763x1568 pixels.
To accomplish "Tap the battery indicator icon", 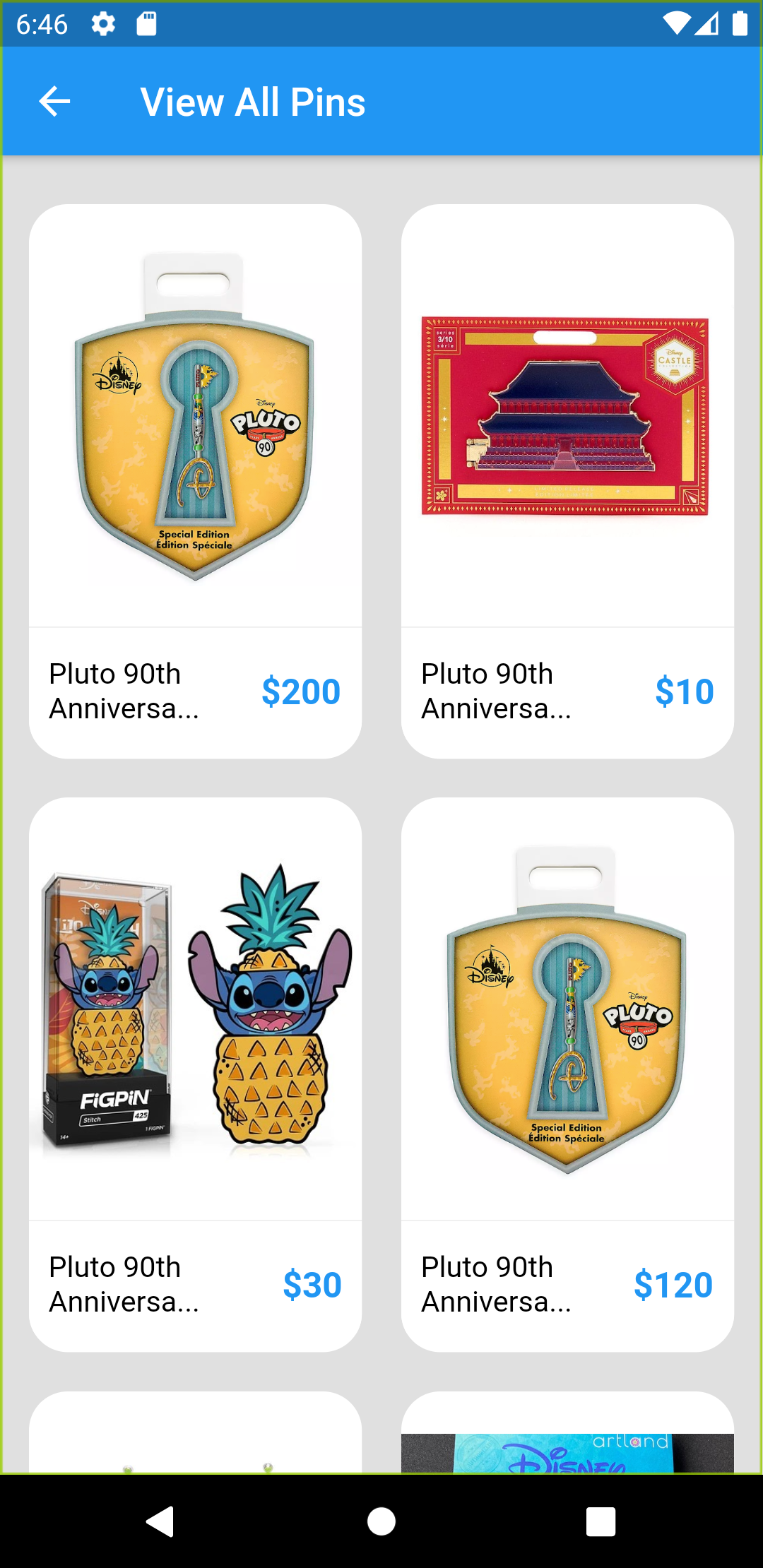I will (738, 24).
